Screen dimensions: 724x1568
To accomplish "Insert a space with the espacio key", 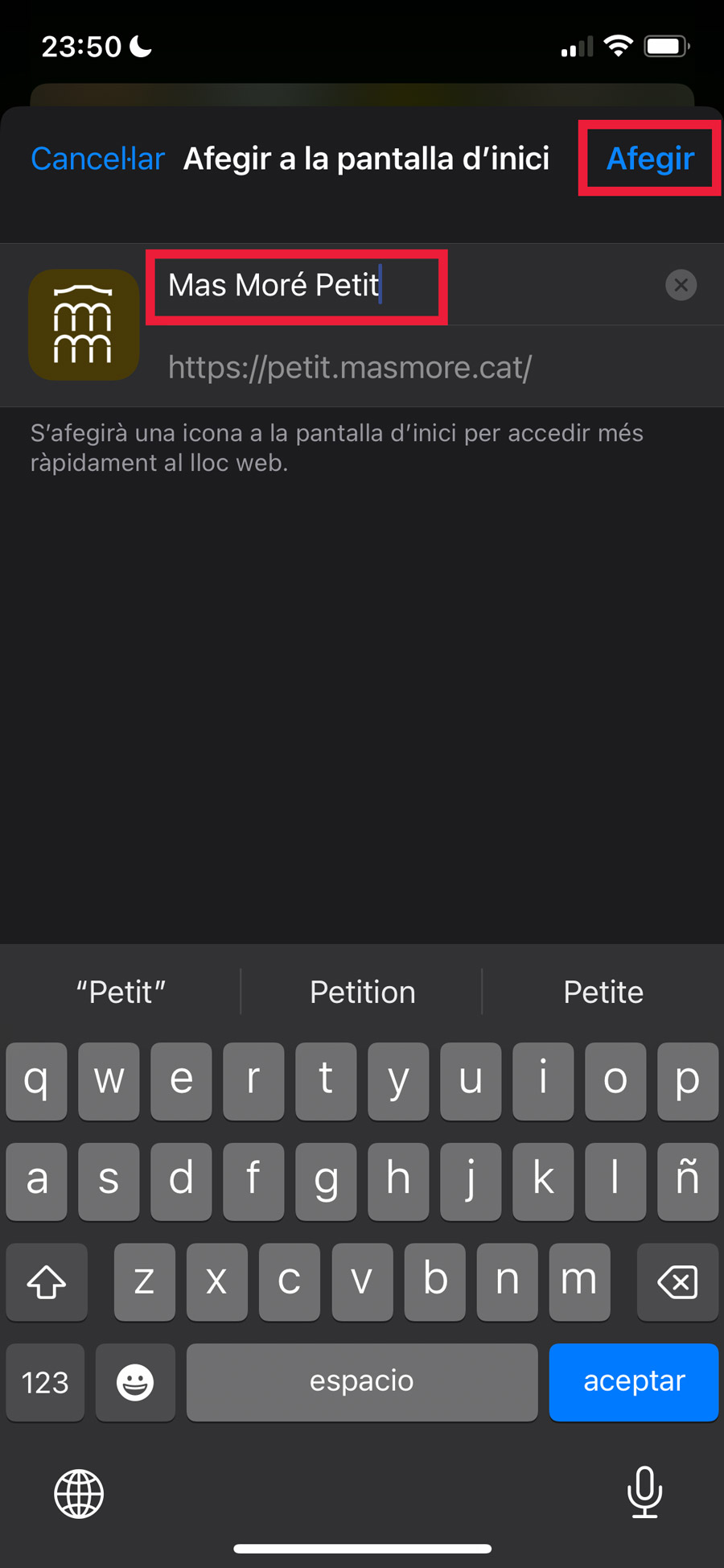I will pos(362,1381).
